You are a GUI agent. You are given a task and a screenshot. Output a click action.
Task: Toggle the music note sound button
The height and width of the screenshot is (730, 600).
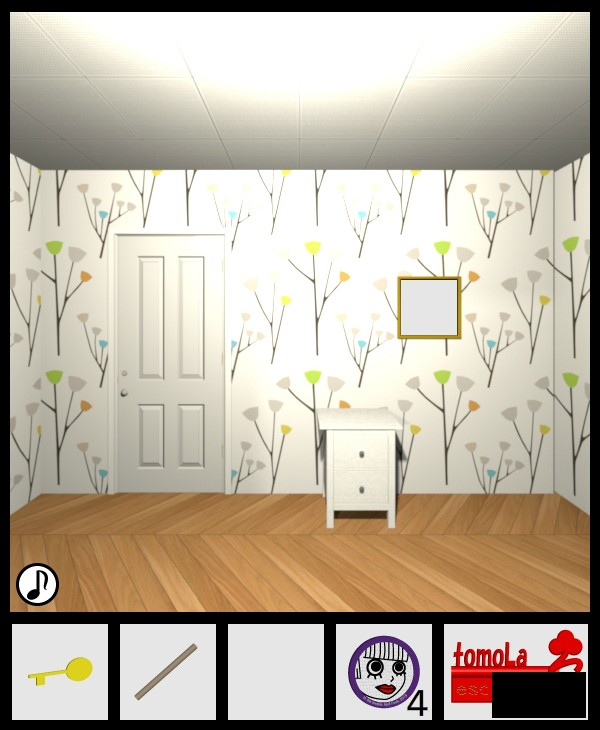click(37, 584)
